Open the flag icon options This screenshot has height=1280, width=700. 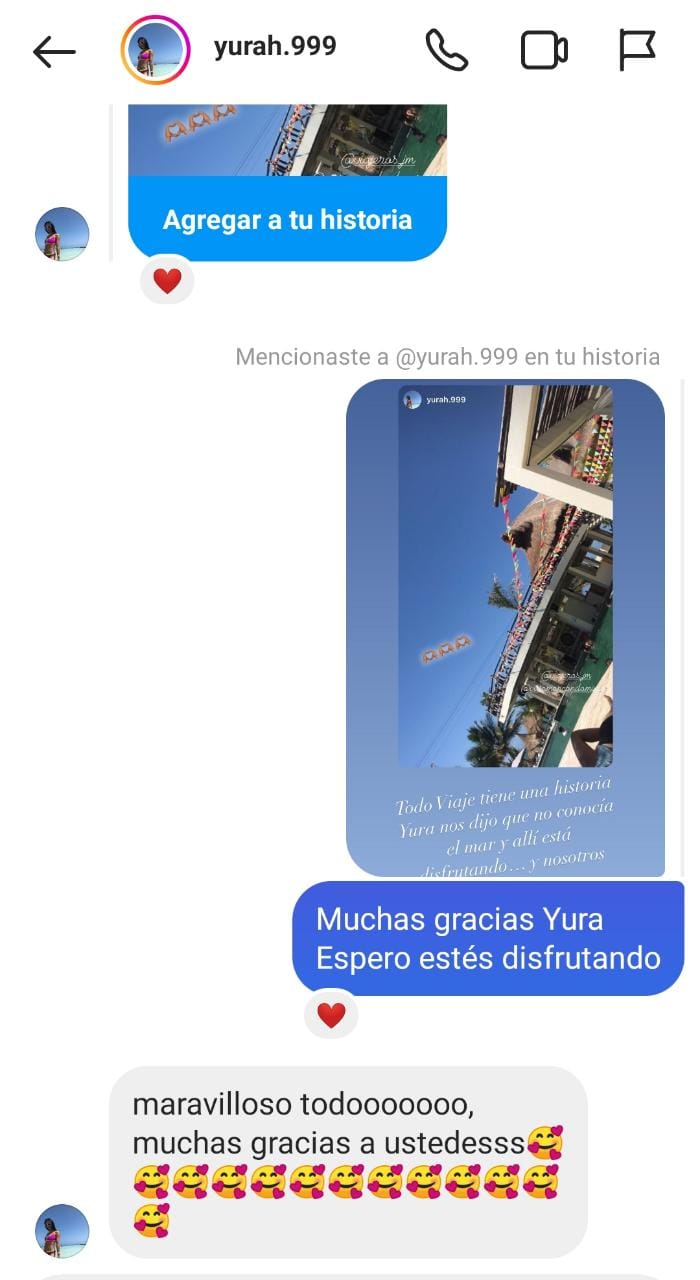(x=636, y=50)
